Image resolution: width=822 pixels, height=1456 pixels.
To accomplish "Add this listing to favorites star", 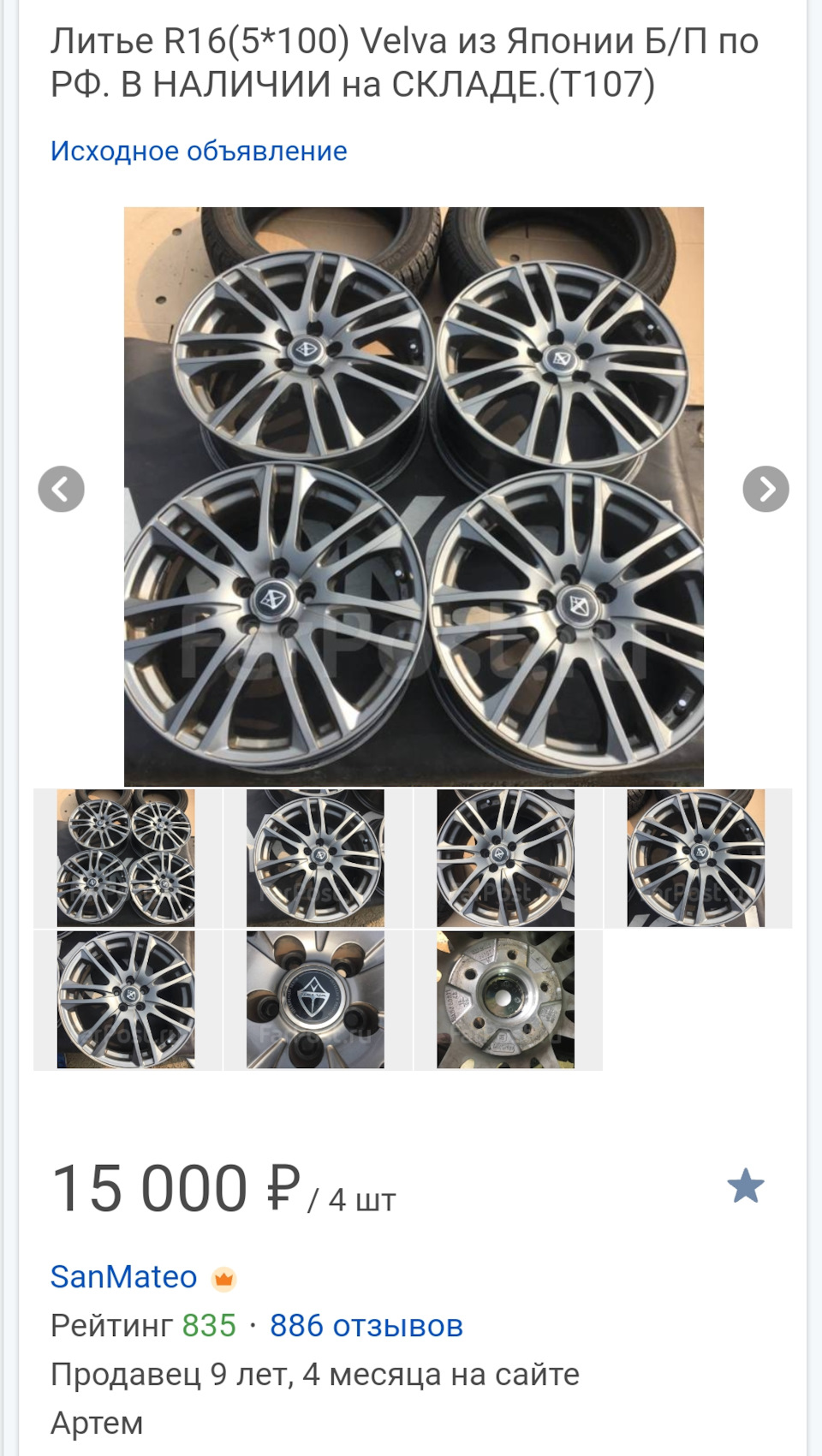I will coord(745,1186).
